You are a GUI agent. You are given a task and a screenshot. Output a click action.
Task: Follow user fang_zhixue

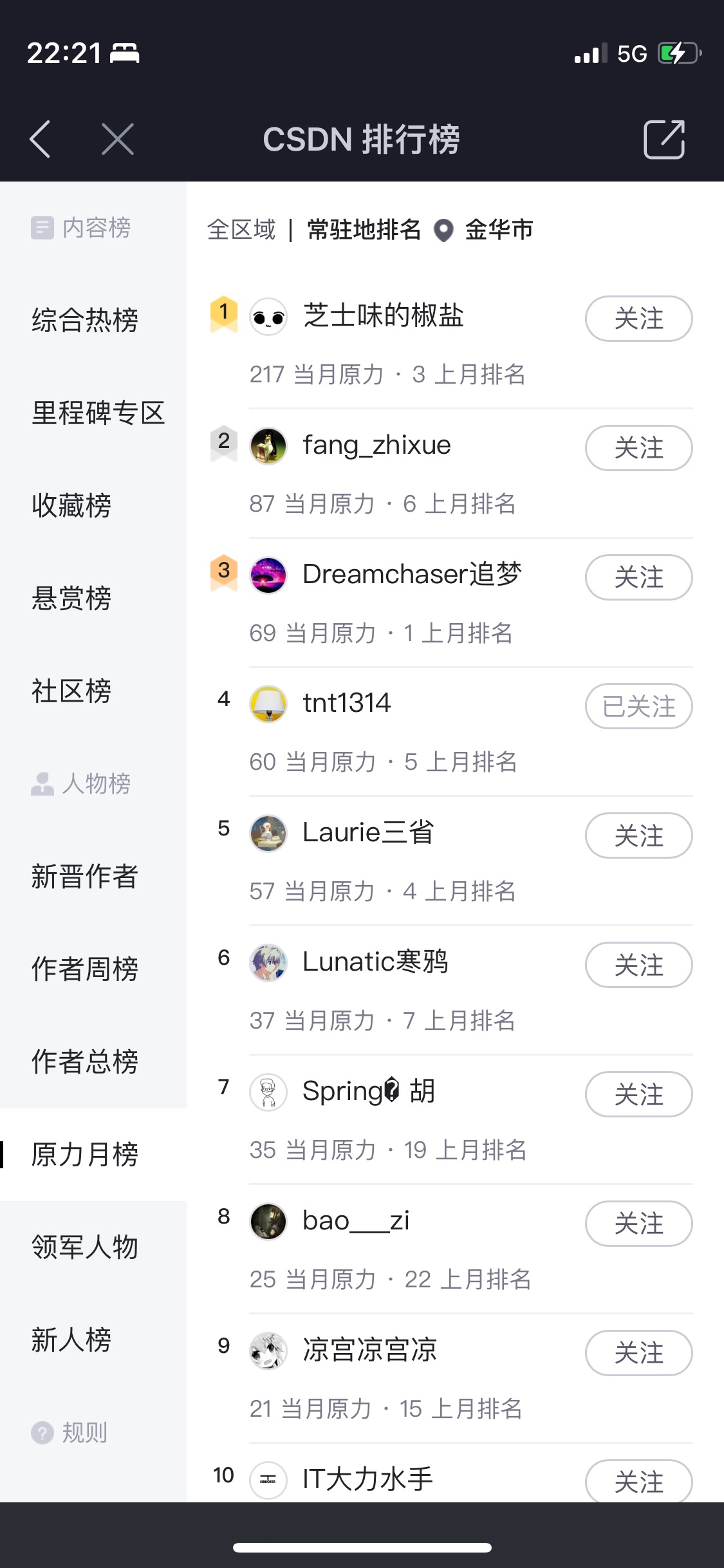(638, 448)
